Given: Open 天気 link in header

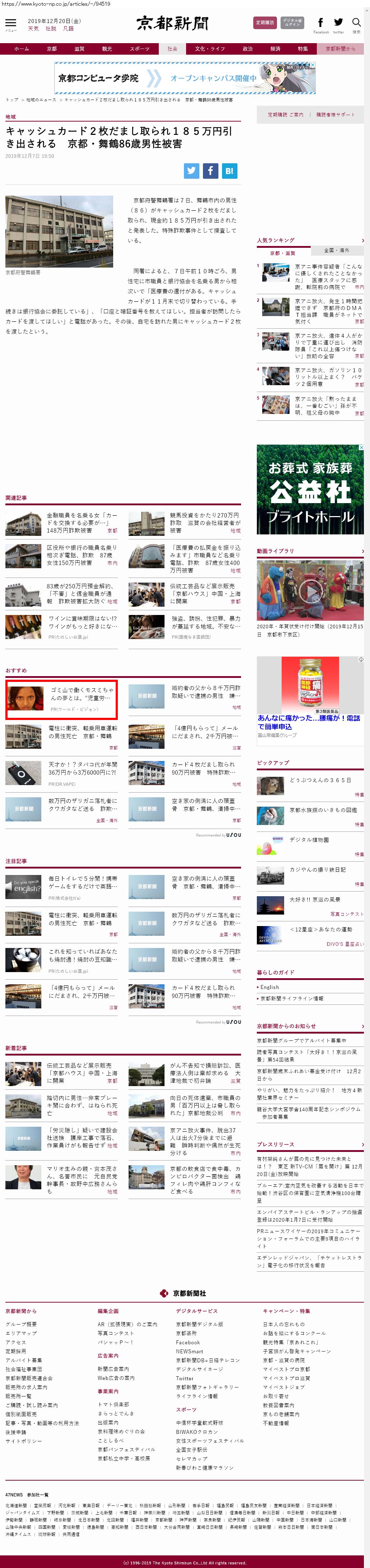Looking at the screenshot, I should 33,29.
